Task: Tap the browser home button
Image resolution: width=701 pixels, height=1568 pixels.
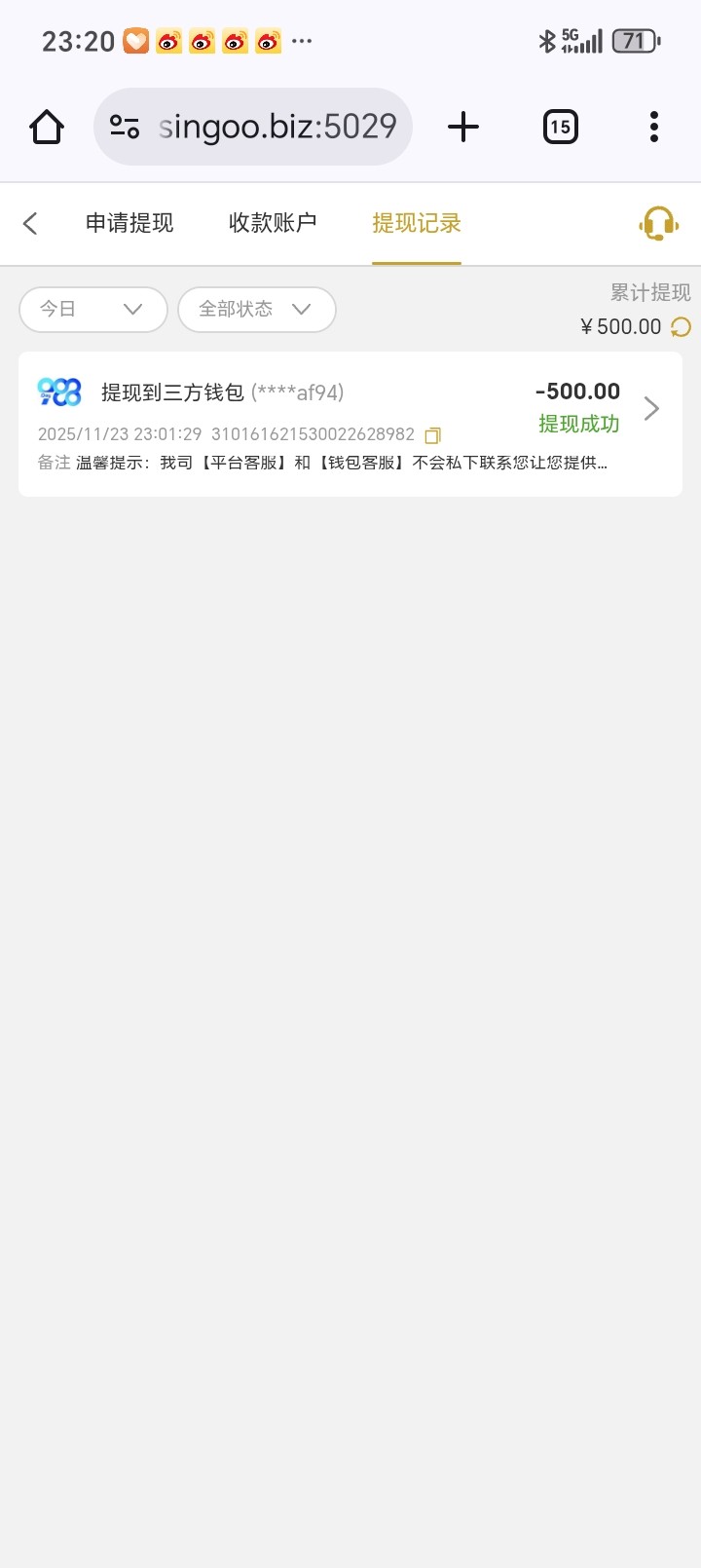Action: (47, 127)
